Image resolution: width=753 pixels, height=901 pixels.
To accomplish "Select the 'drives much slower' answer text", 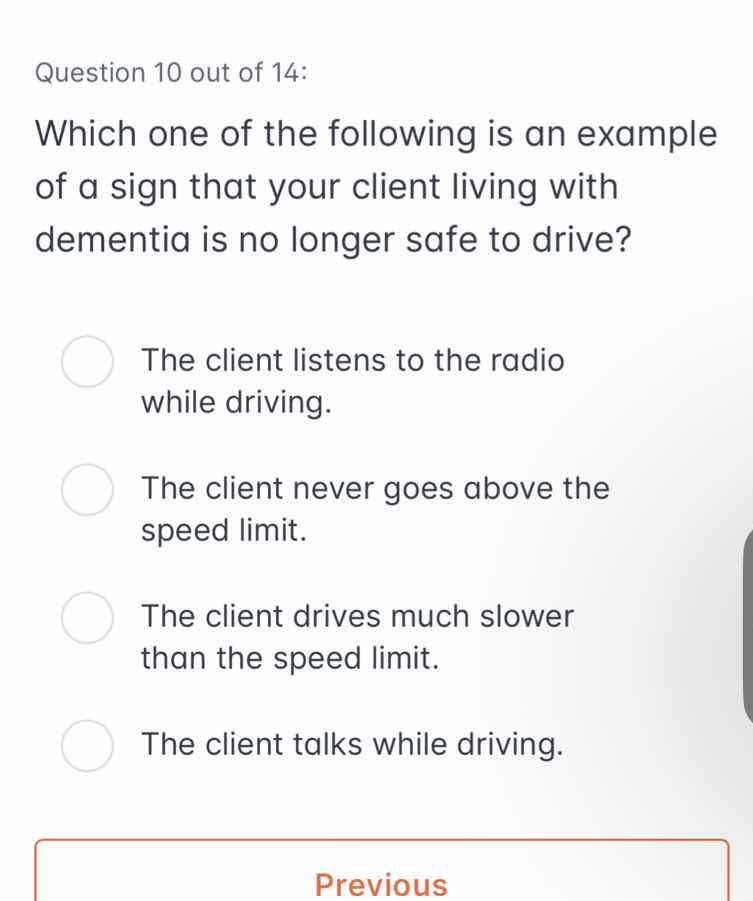I will click(x=358, y=637).
